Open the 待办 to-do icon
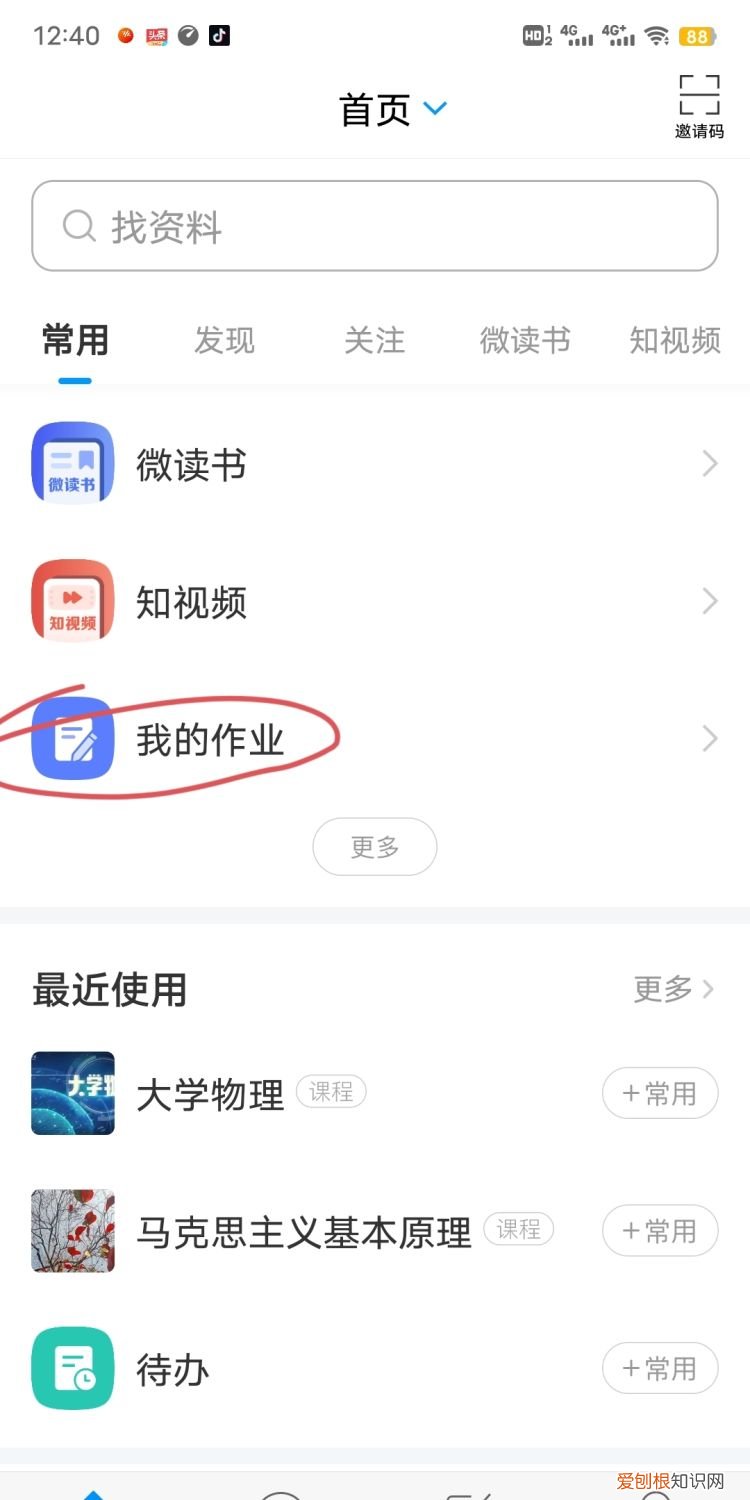Image resolution: width=750 pixels, height=1500 pixels. pos(72,1369)
